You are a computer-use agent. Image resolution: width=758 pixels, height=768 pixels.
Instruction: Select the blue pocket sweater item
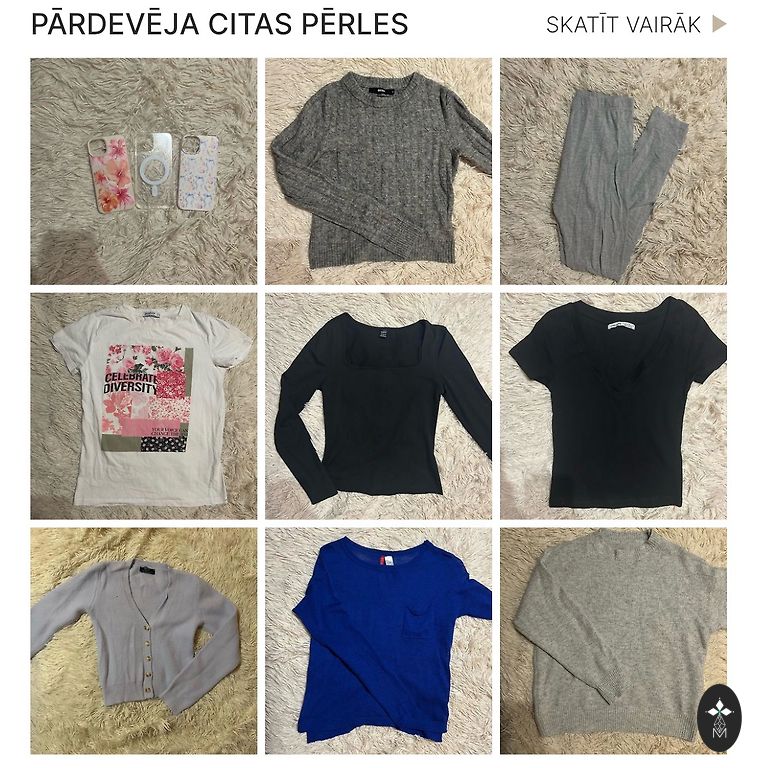378,640
